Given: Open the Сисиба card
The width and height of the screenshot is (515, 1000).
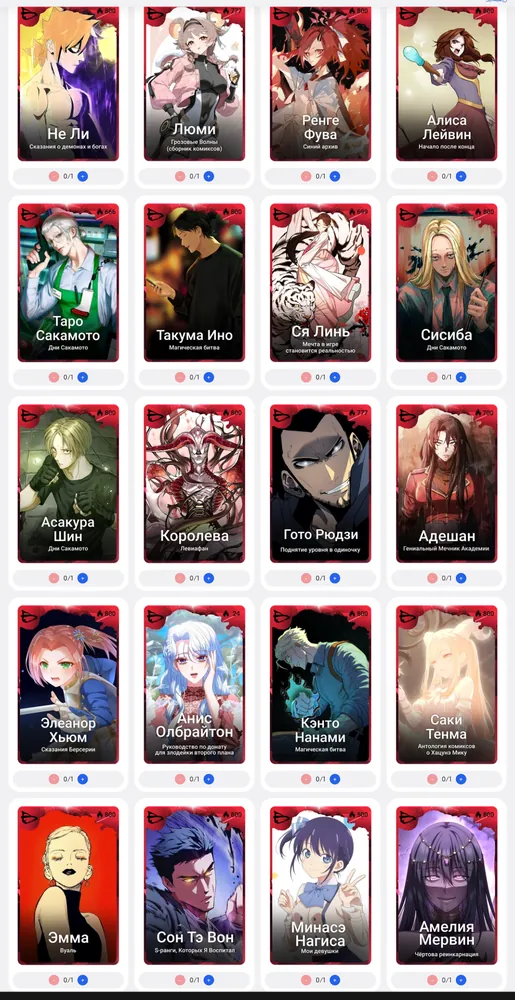Looking at the screenshot, I should (x=446, y=283).
